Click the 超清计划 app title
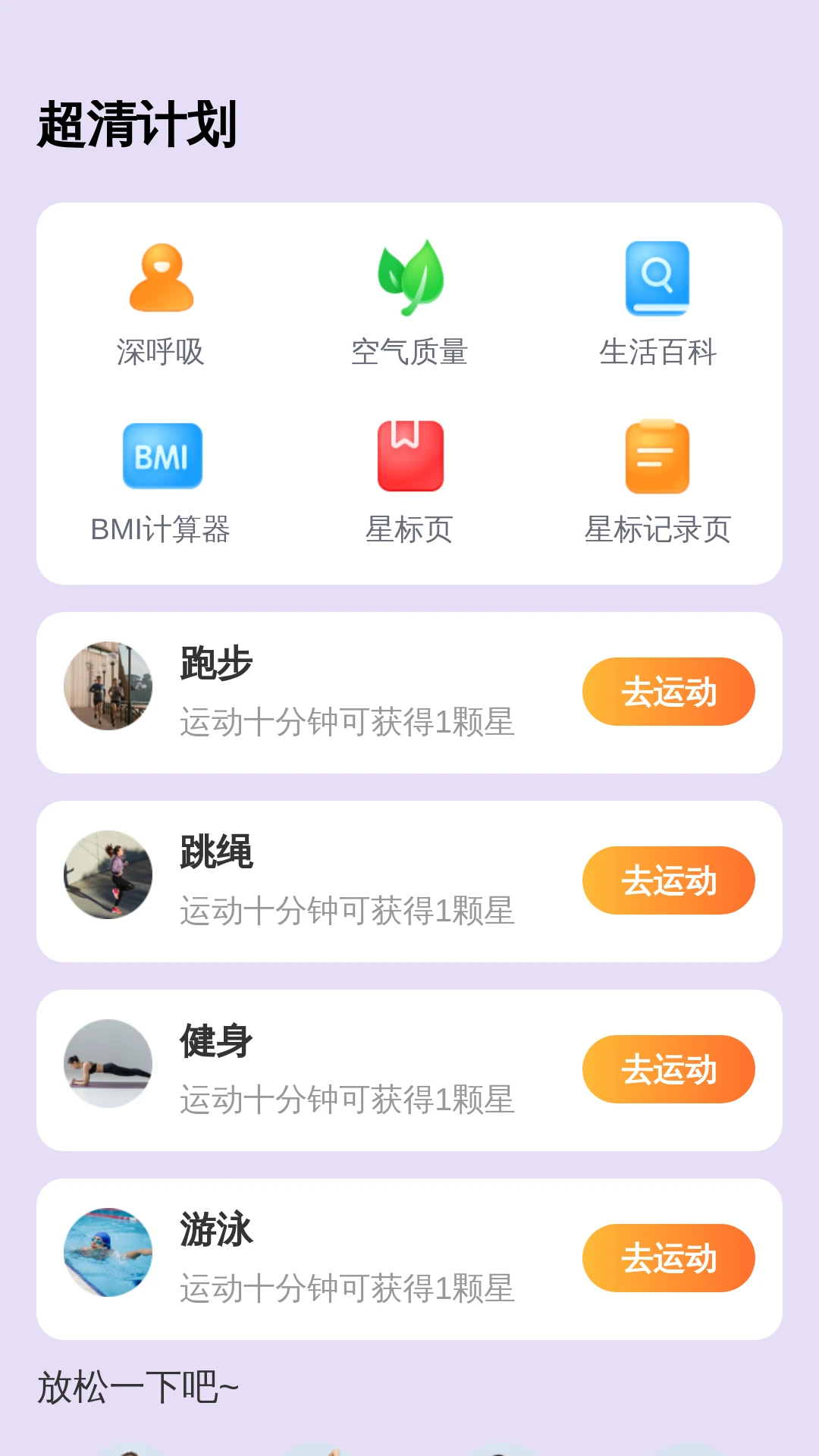Image resolution: width=819 pixels, height=1456 pixels. pyautogui.click(x=136, y=121)
